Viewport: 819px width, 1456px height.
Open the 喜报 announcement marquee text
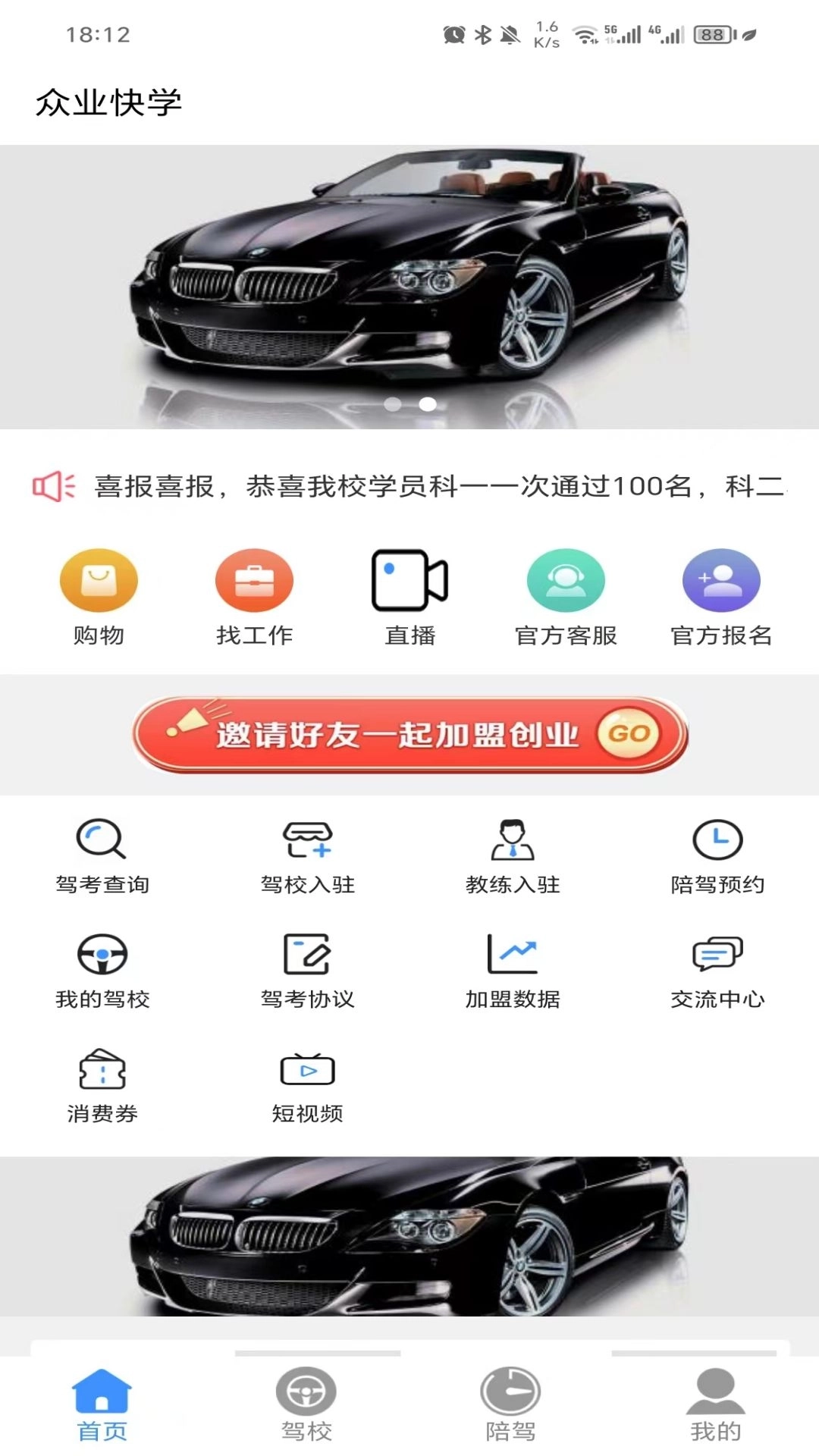coord(409,484)
